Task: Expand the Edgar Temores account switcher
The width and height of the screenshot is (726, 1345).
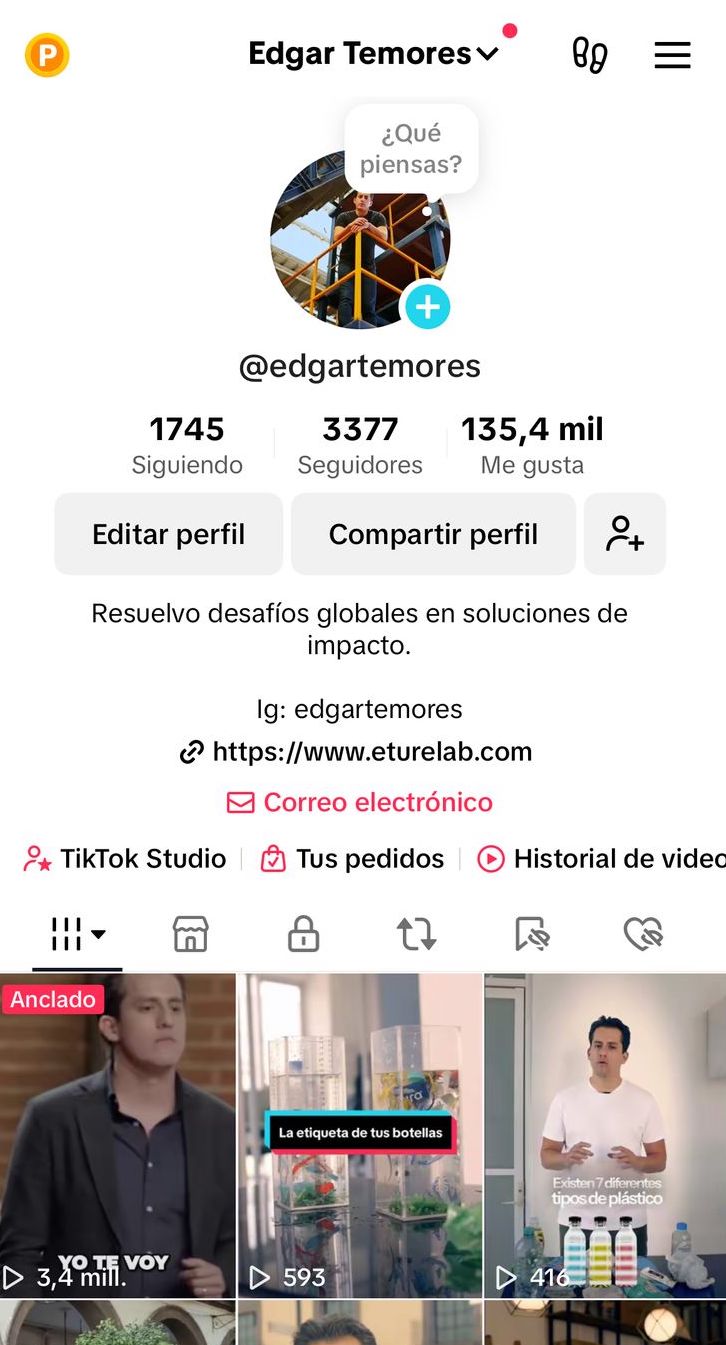Action: pos(373,54)
